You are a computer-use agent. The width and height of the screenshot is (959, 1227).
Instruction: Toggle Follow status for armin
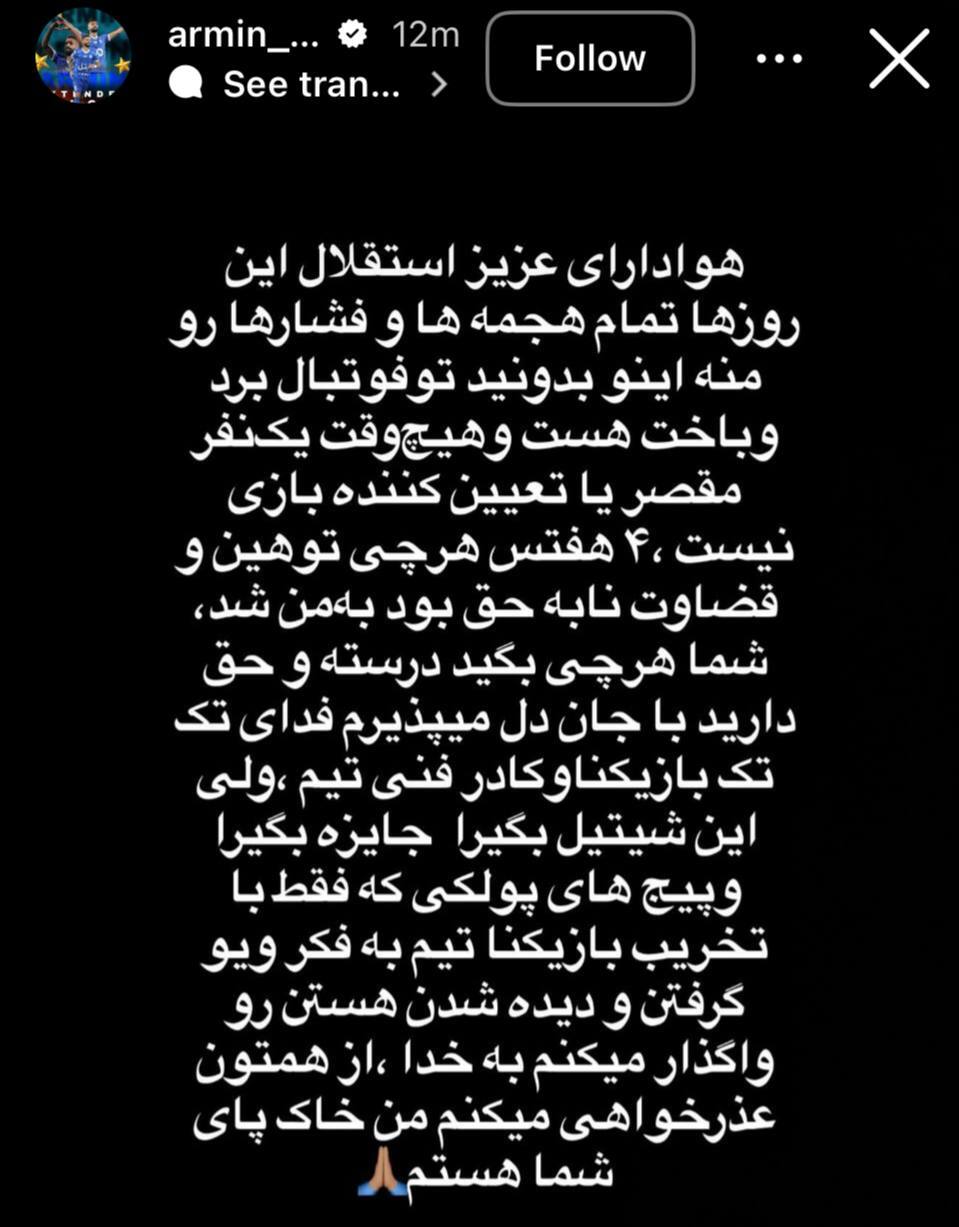point(589,58)
